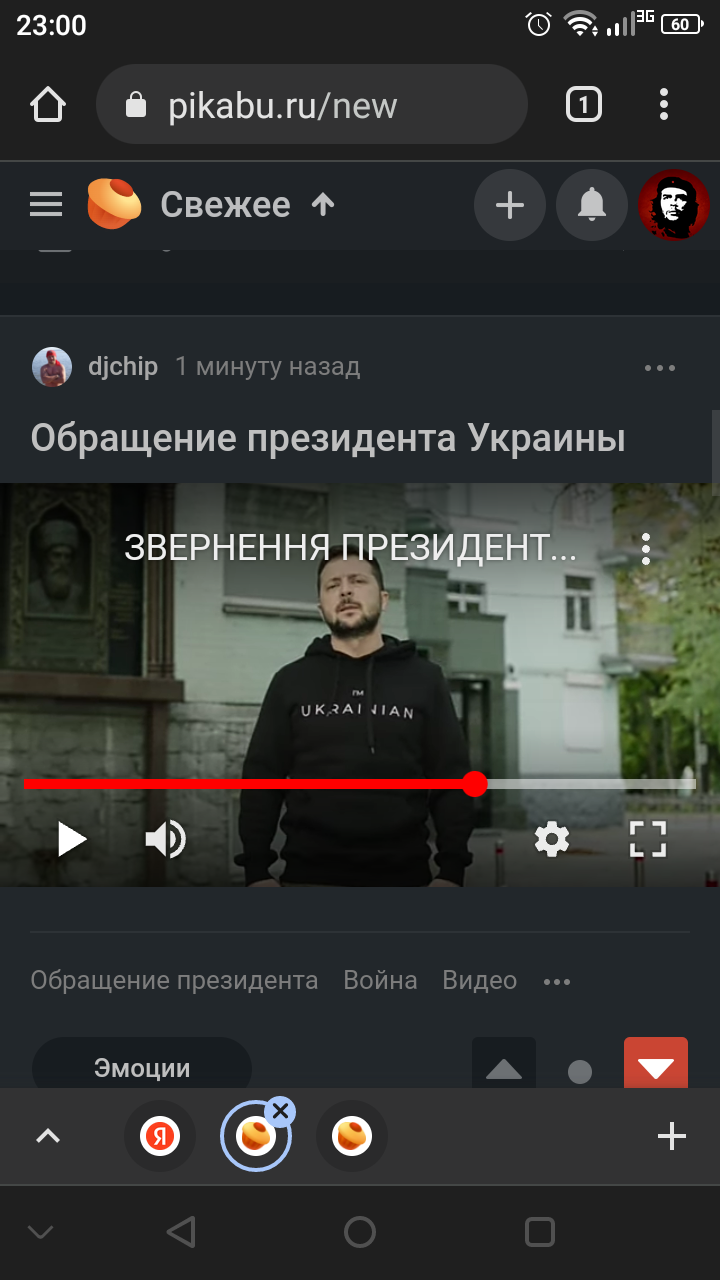The height and width of the screenshot is (1280, 720).
Task: Enter fullscreen video mode
Action: coord(648,839)
